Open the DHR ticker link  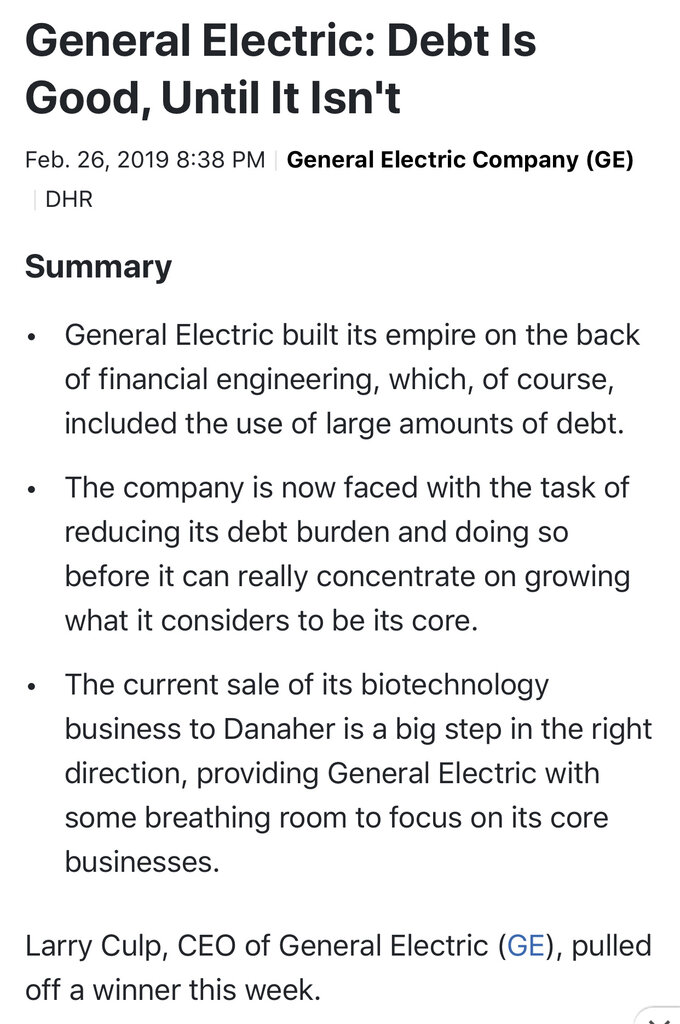[69, 199]
